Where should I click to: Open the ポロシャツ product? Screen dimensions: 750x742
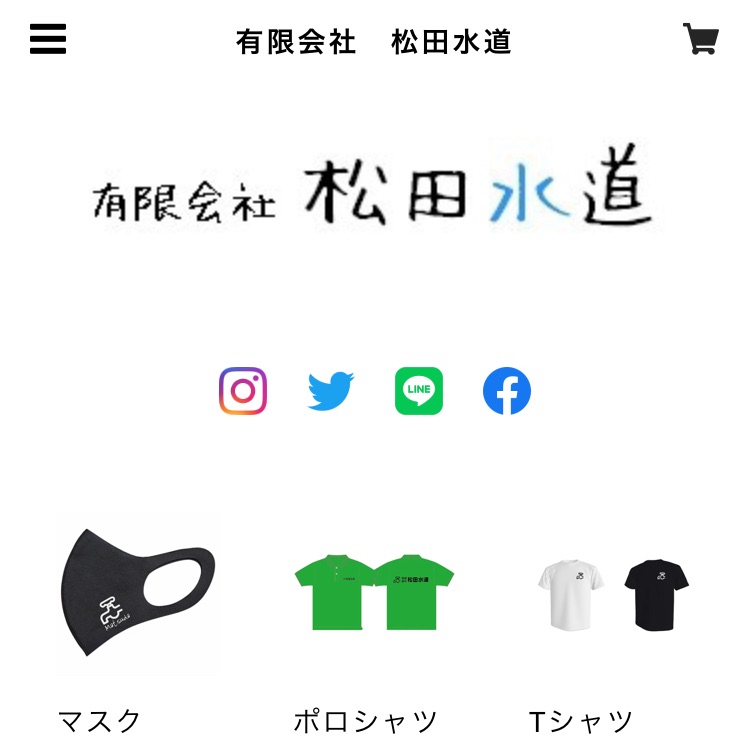(374, 594)
